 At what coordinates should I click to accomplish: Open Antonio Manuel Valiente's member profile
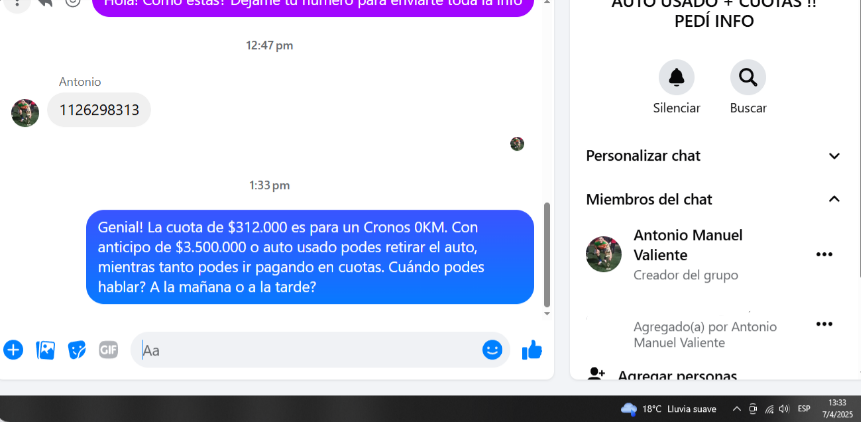(688, 245)
